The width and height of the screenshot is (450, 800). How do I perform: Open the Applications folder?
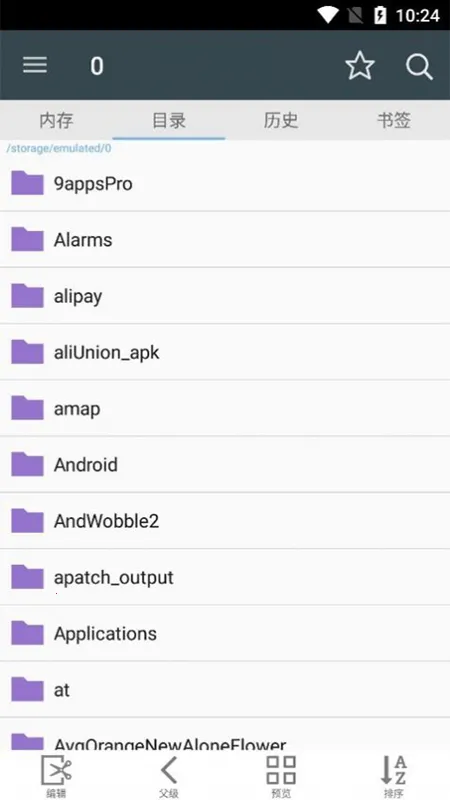click(x=225, y=634)
